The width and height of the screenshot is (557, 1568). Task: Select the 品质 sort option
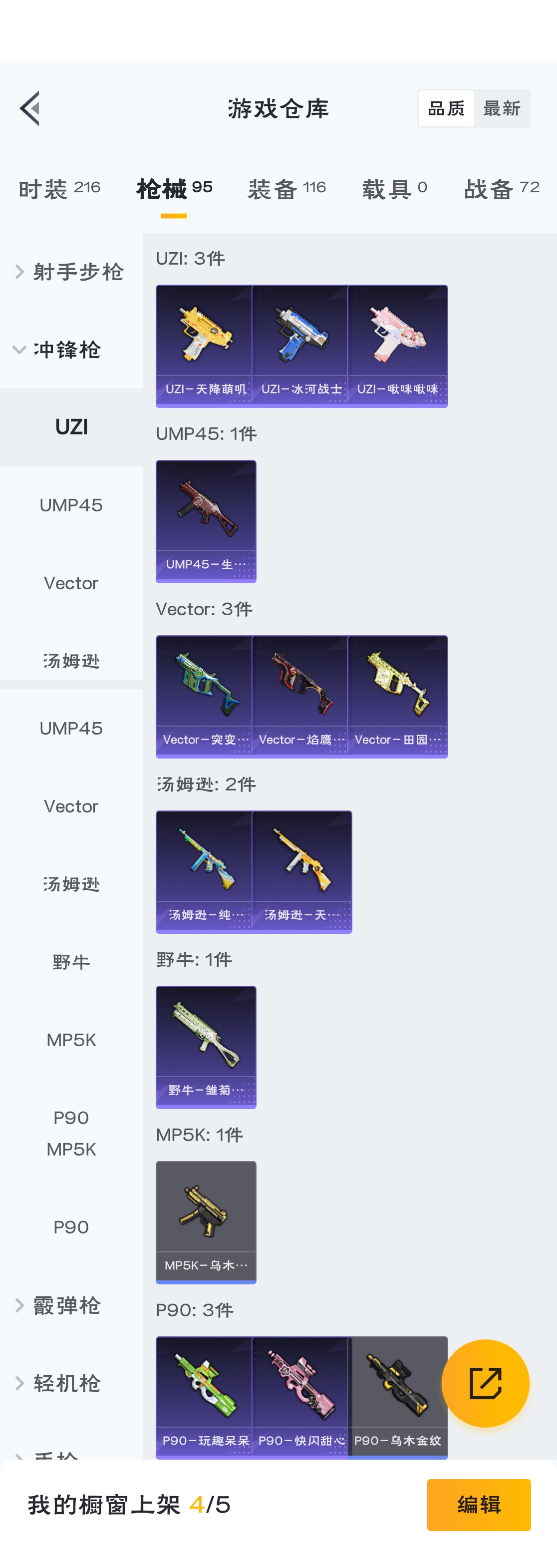(x=446, y=108)
